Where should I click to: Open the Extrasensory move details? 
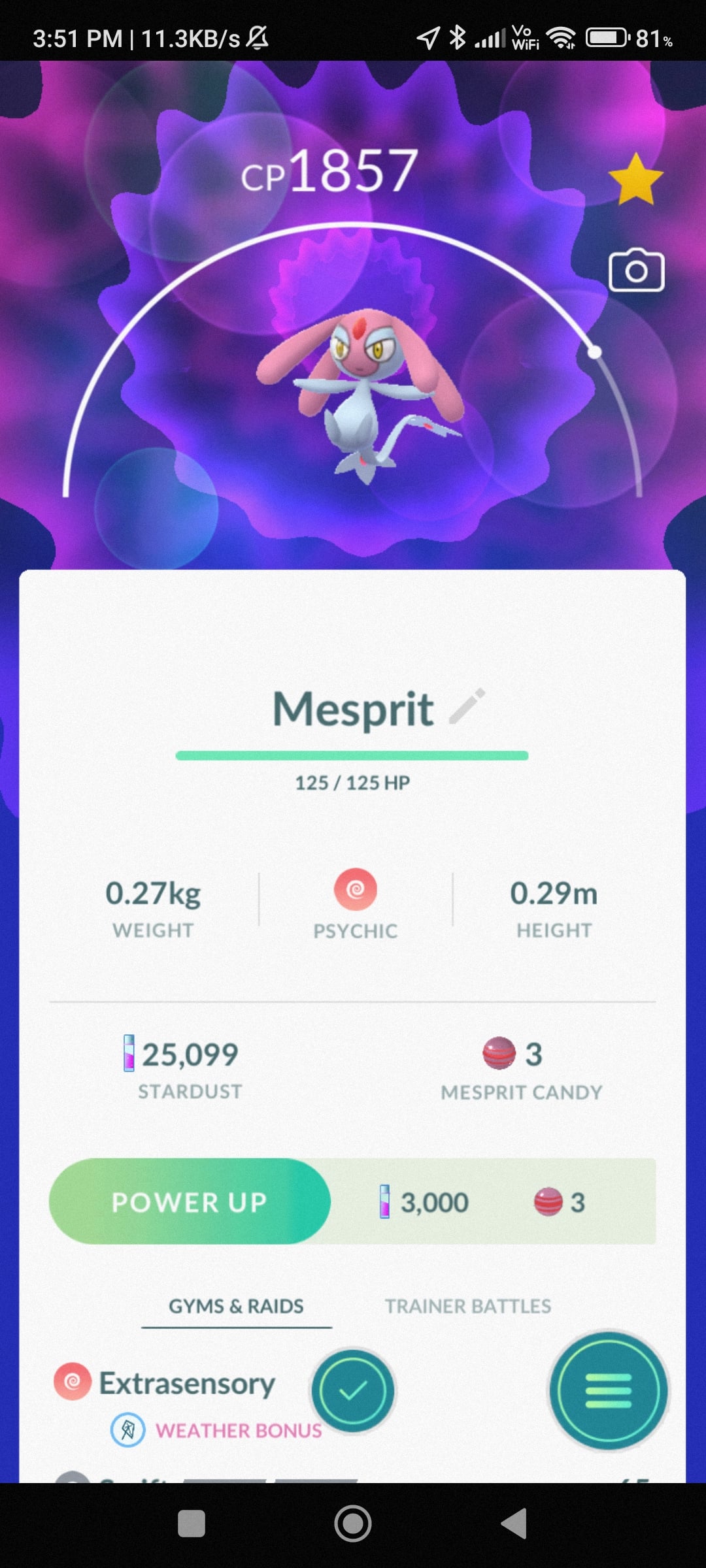tap(186, 1383)
